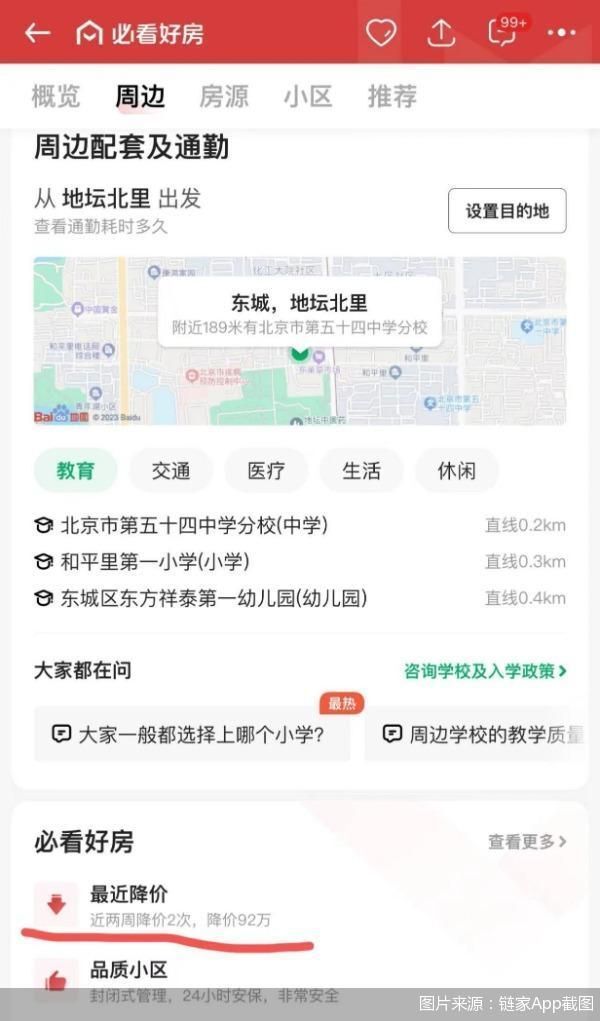Image resolution: width=600 pixels, height=1021 pixels.
Task: Open the map of 东城，地坛北里
Action: click(299, 341)
